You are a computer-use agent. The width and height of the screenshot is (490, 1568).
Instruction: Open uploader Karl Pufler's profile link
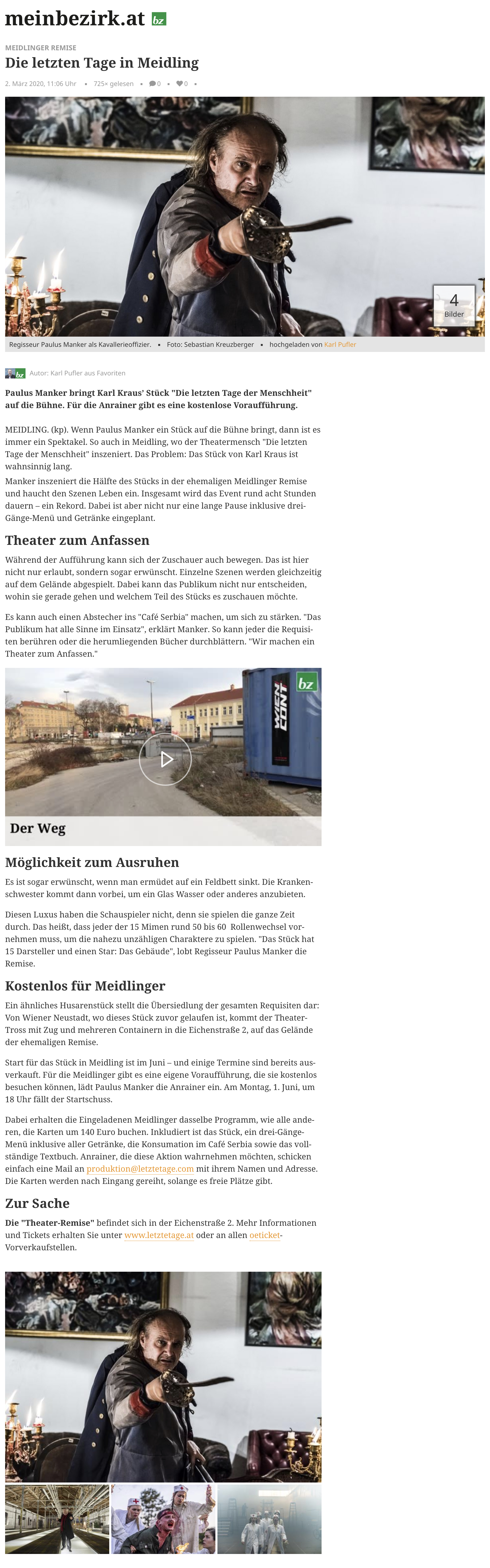coord(340,345)
